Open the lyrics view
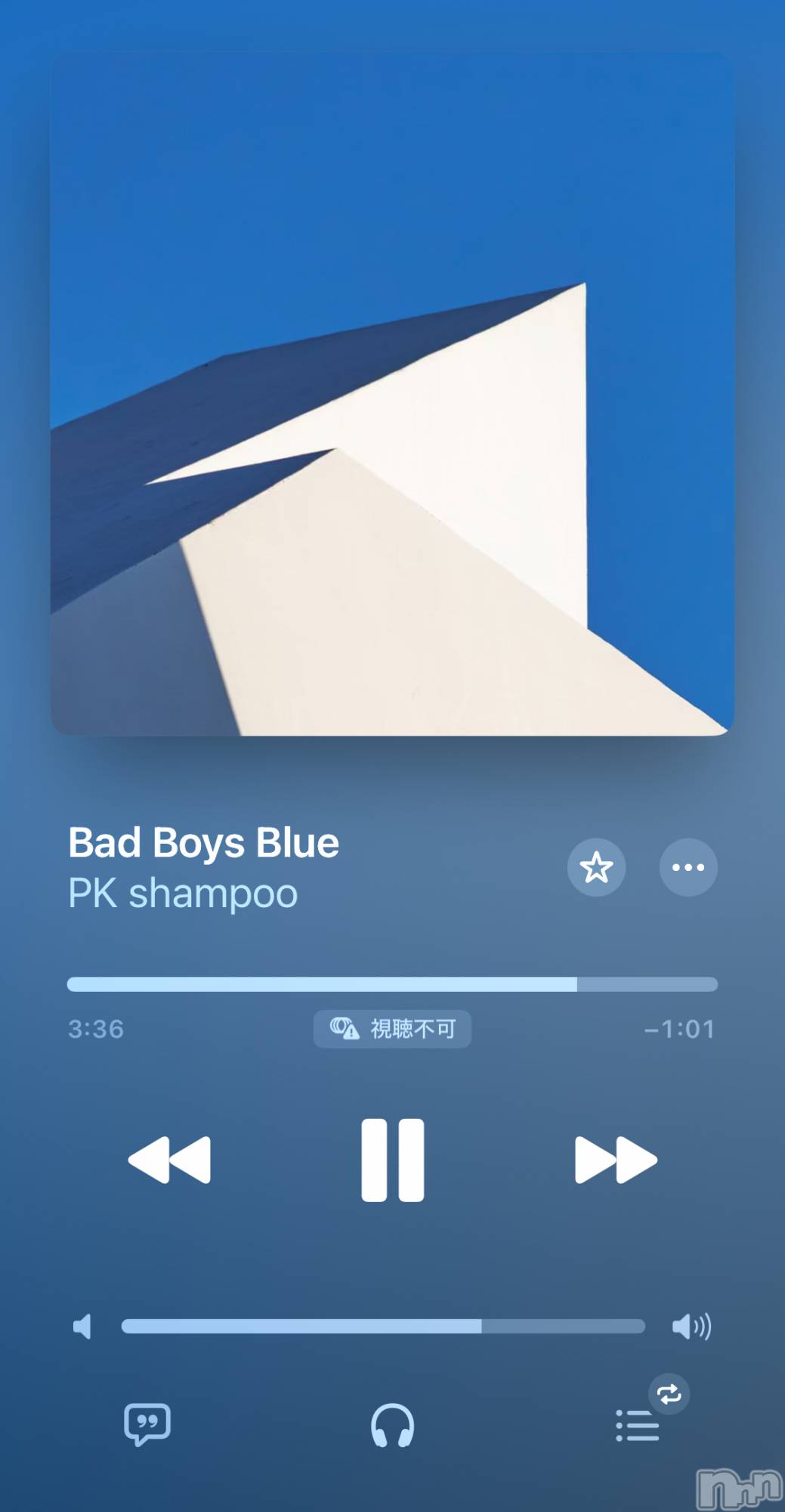The height and width of the screenshot is (1512, 785). [x=148, y=1424]
